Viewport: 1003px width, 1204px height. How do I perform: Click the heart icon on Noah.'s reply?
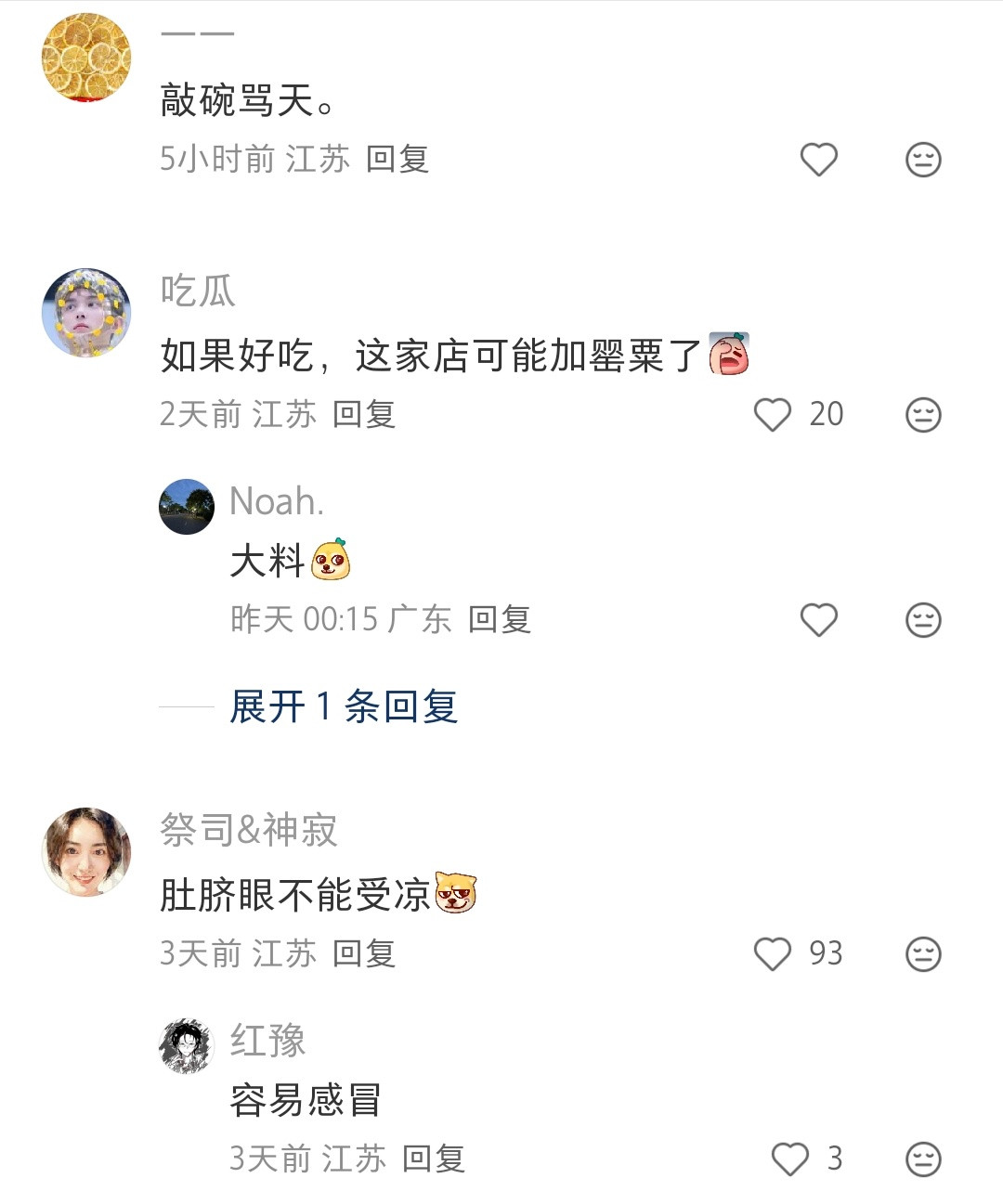click(x=818, y=619)
